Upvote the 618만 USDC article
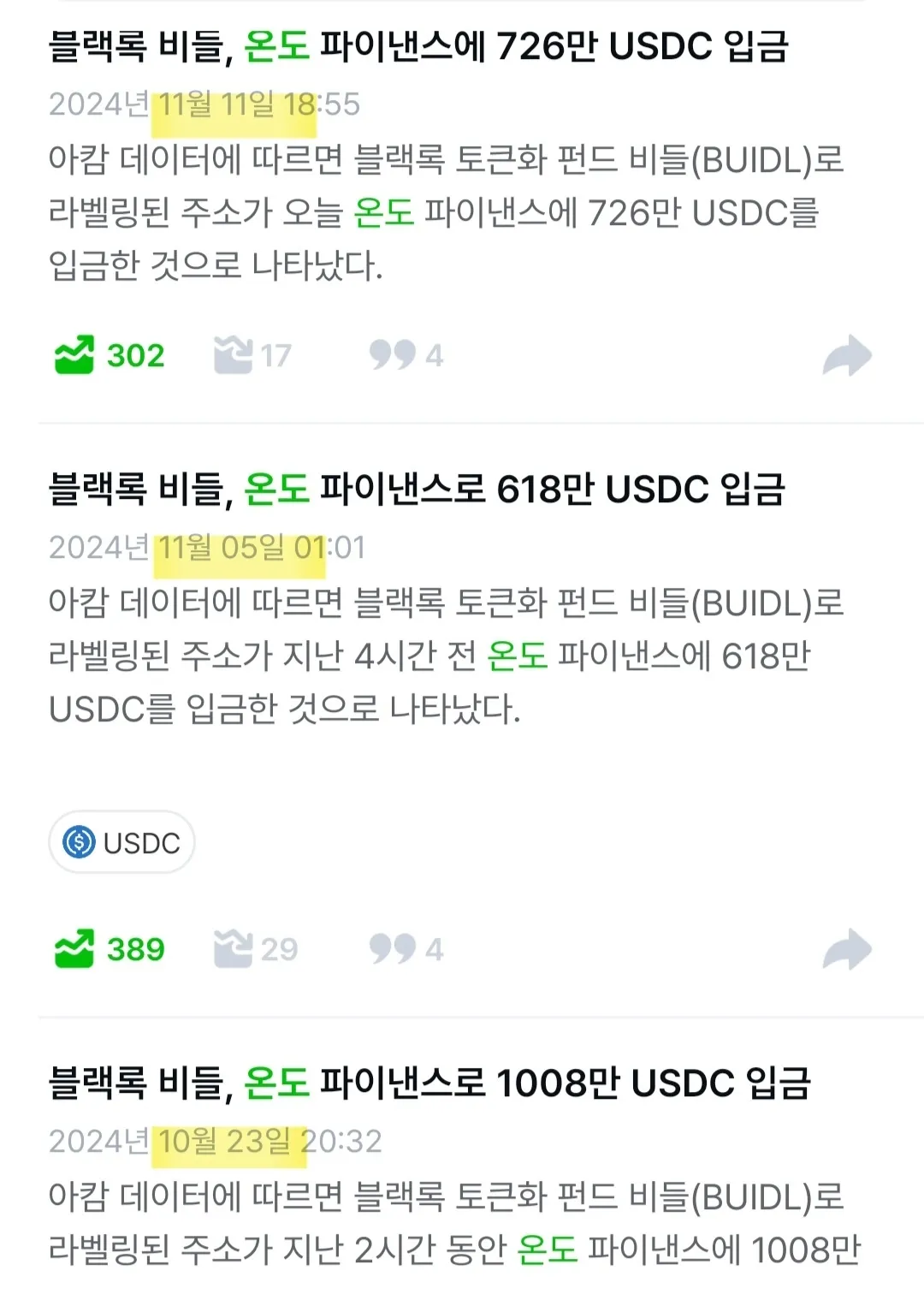 click(110, 949)
